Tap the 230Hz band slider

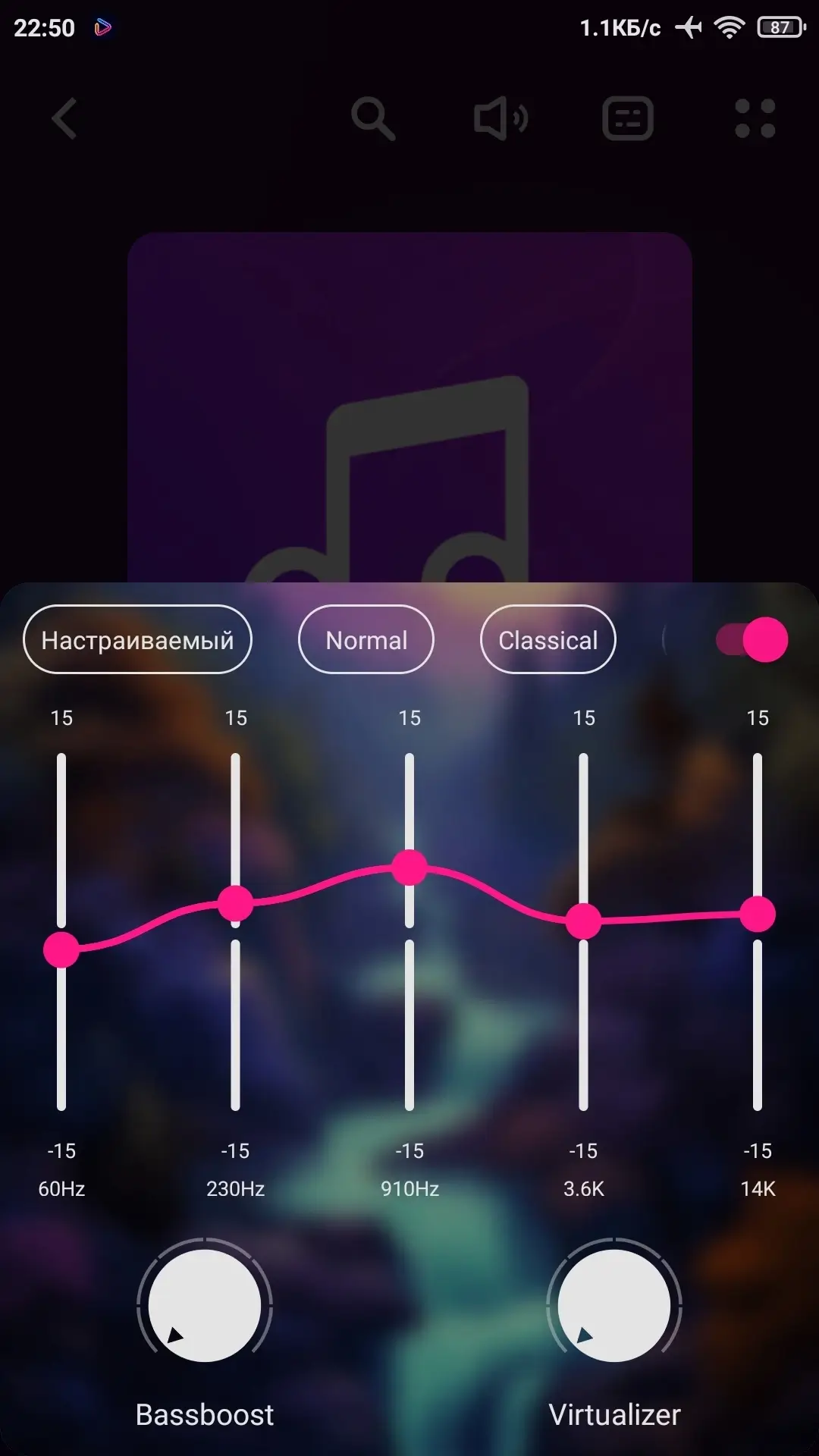235,903
